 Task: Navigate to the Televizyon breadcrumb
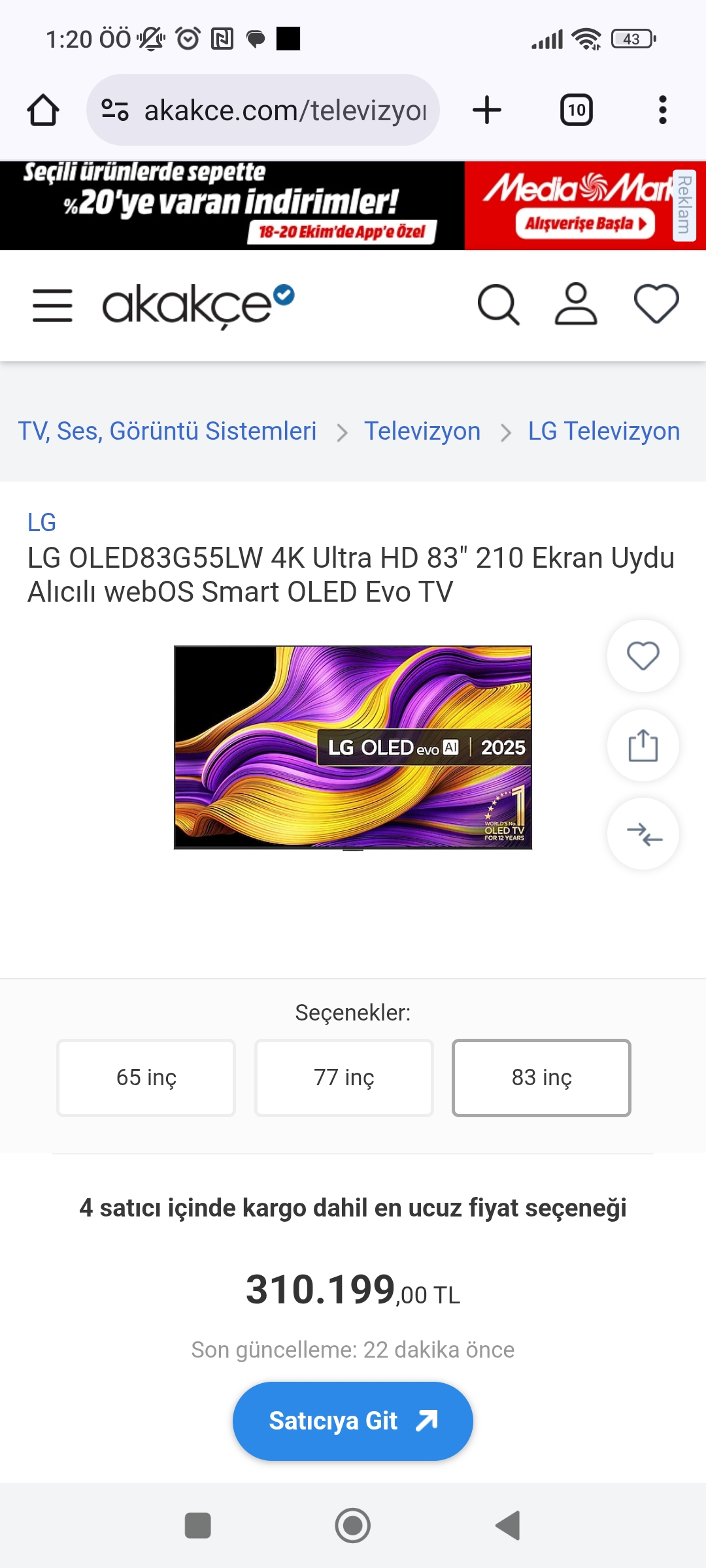(x=422, y=431)
